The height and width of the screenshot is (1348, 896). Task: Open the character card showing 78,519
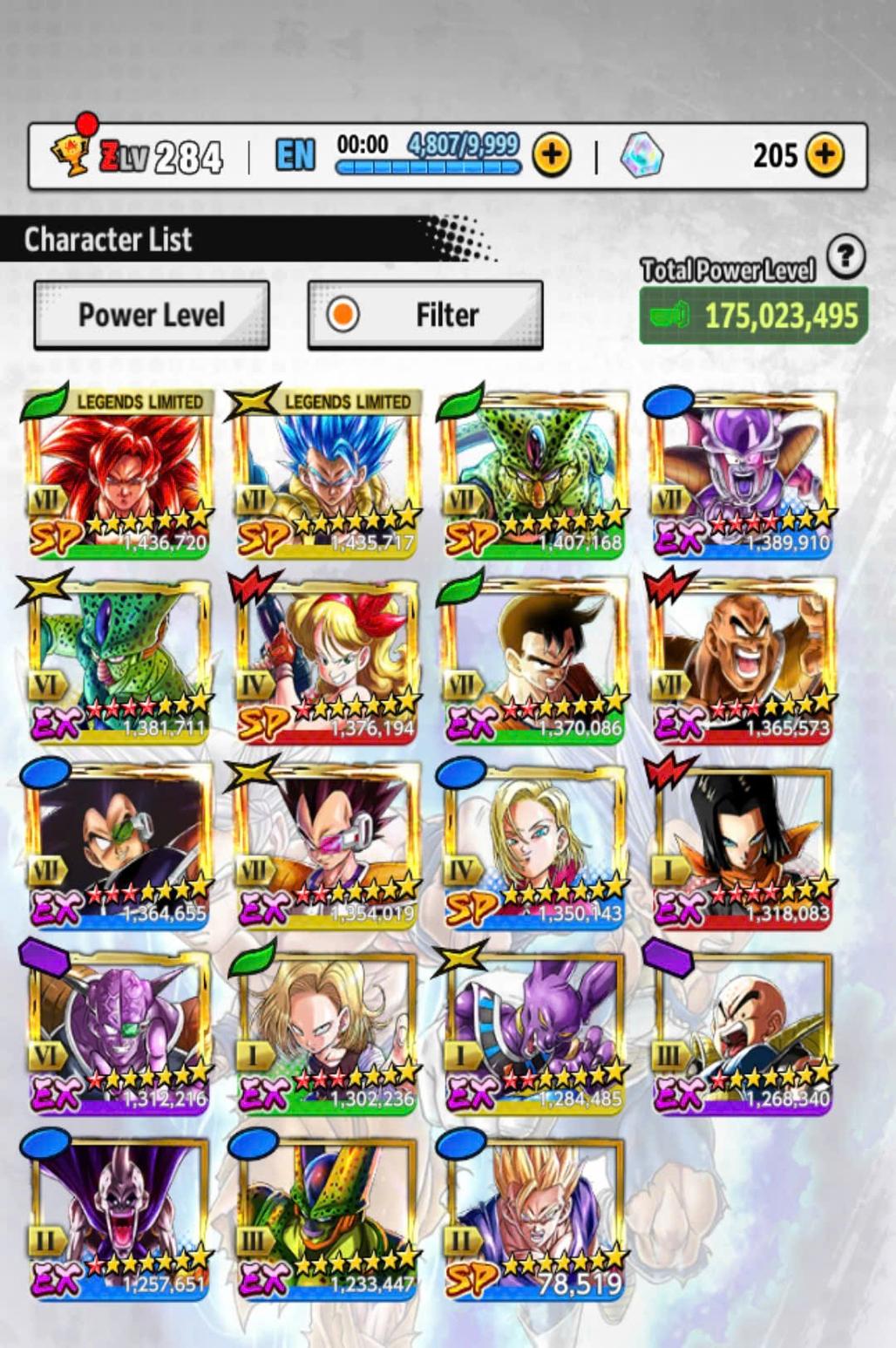tap(533, 1217)
